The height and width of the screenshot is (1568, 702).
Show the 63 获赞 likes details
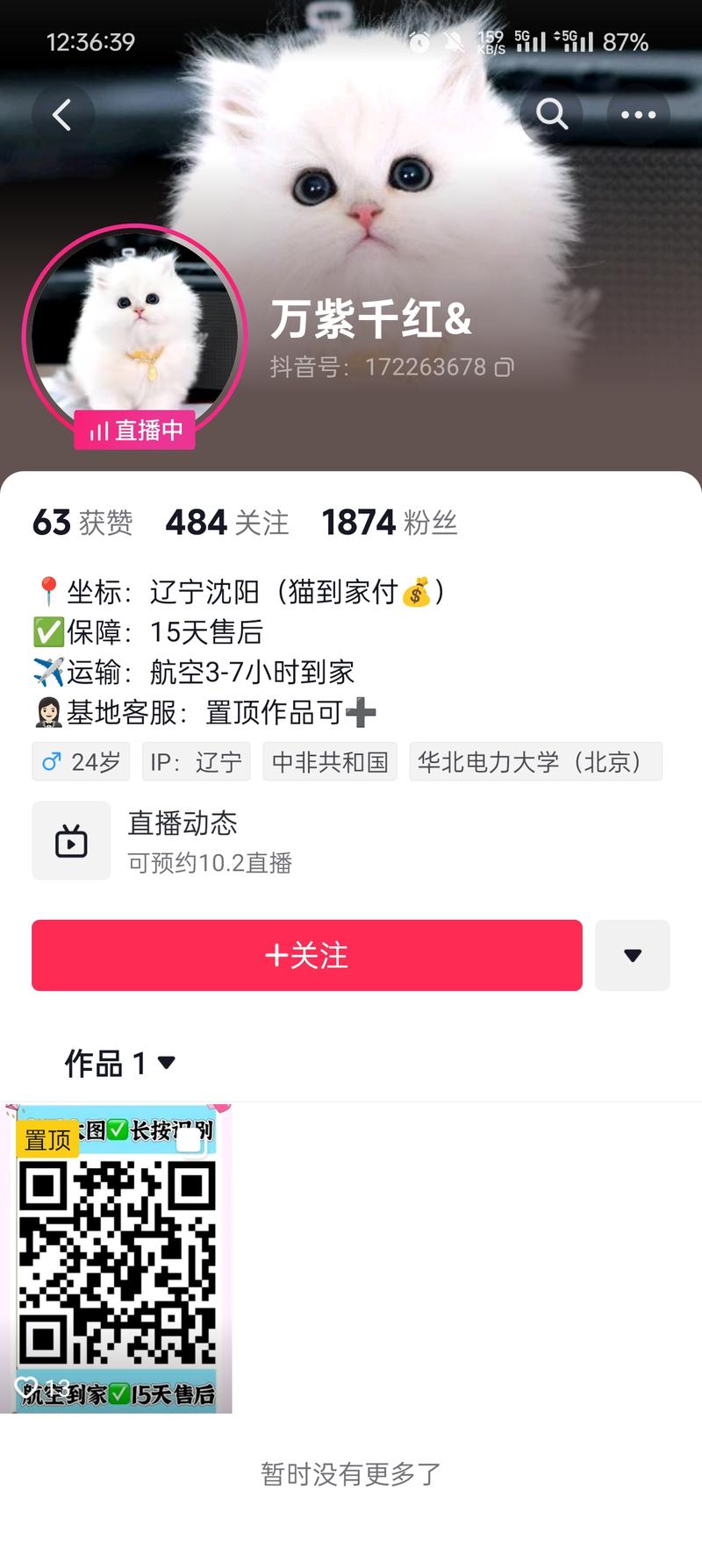pyautogui.click(x=82, y=523)
